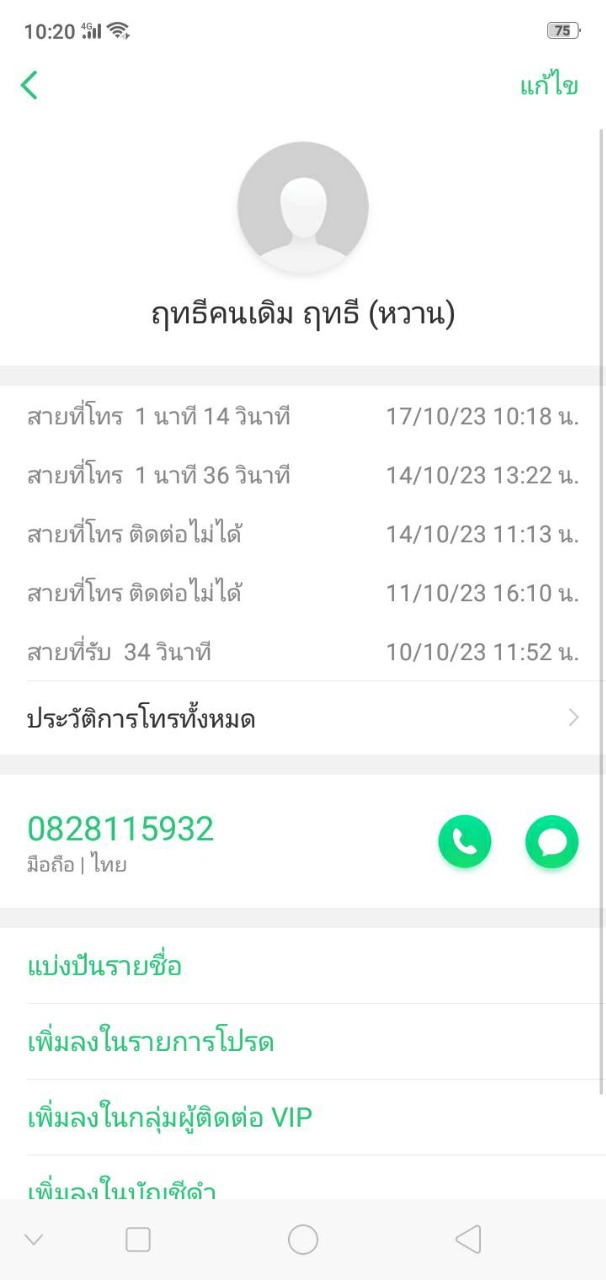The image size is (606, 1280).
Task: Select แบ่งปันรายชื่อ to share contact
Action: [x=104, y=966]
